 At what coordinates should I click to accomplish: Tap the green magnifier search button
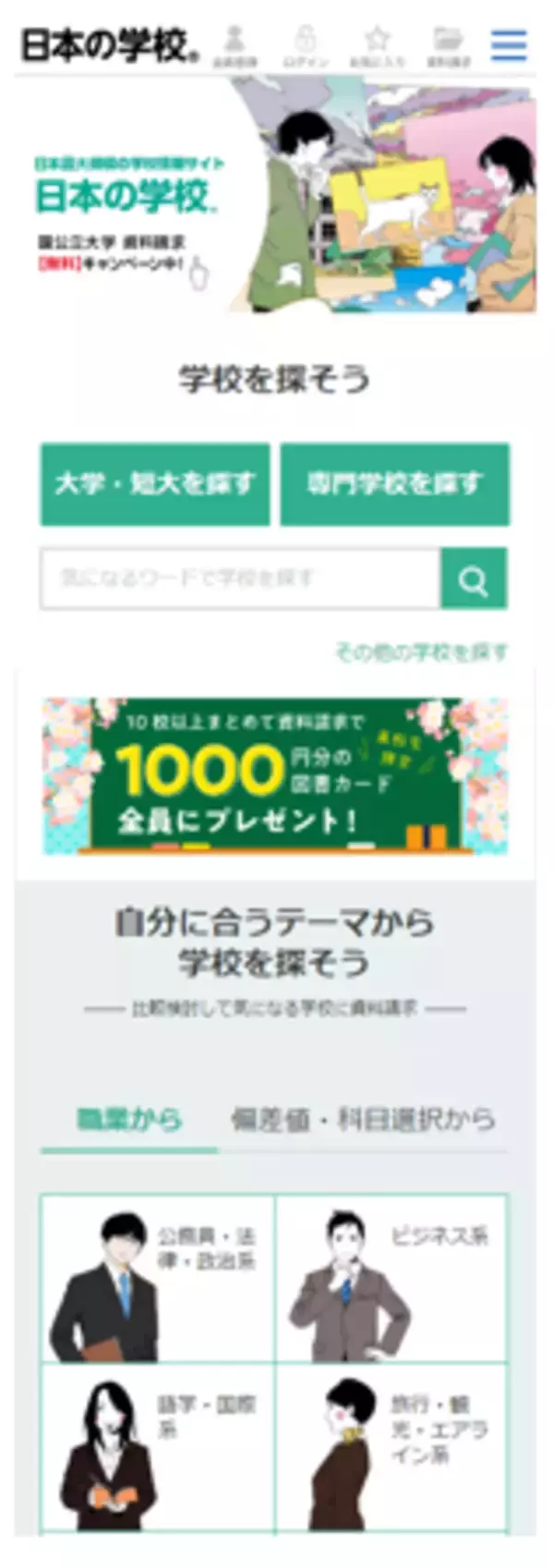(x=474, y=579)
